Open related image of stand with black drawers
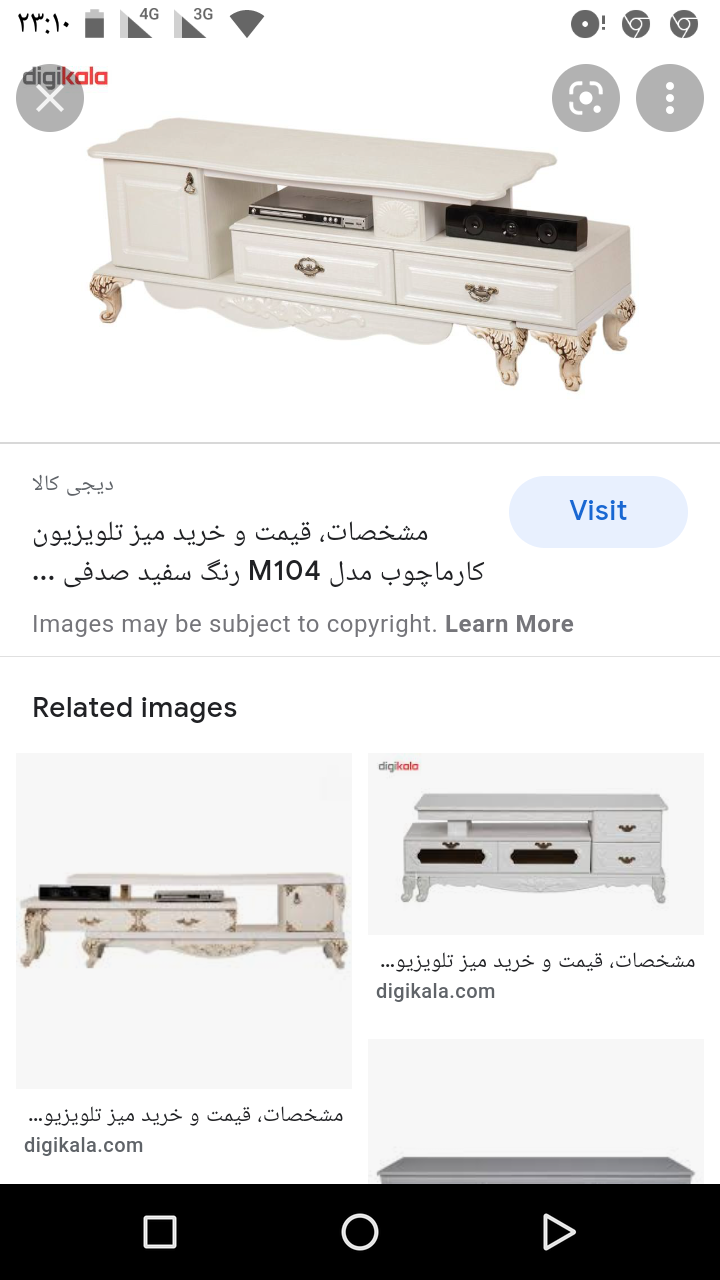720x1280 pixels. (536, 843)
